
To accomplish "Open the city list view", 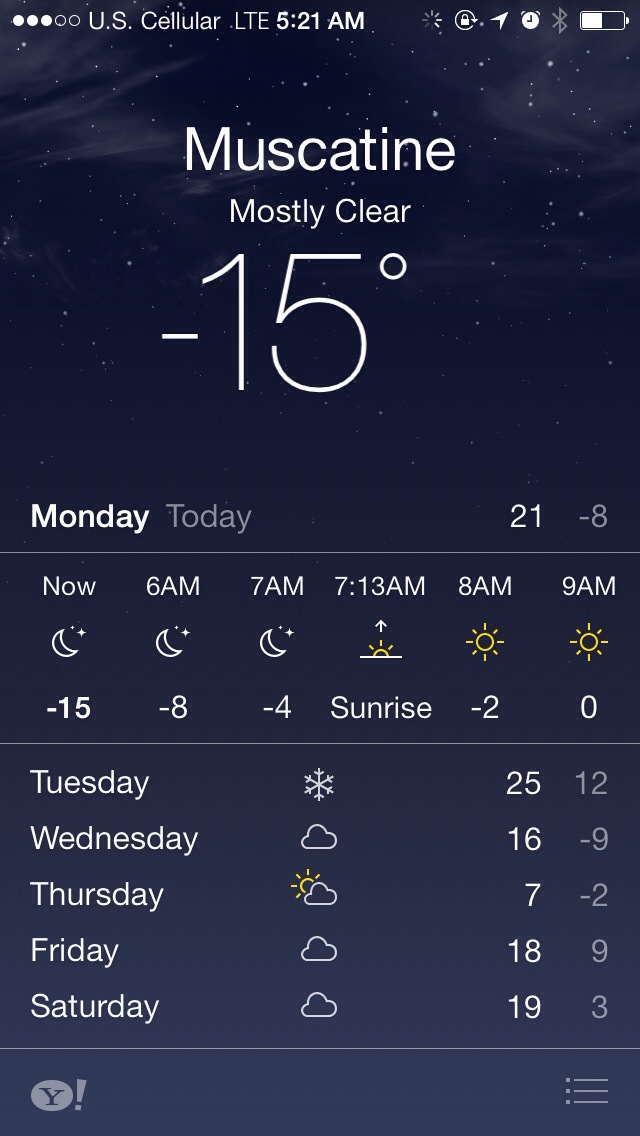I will click(586, 1091).
